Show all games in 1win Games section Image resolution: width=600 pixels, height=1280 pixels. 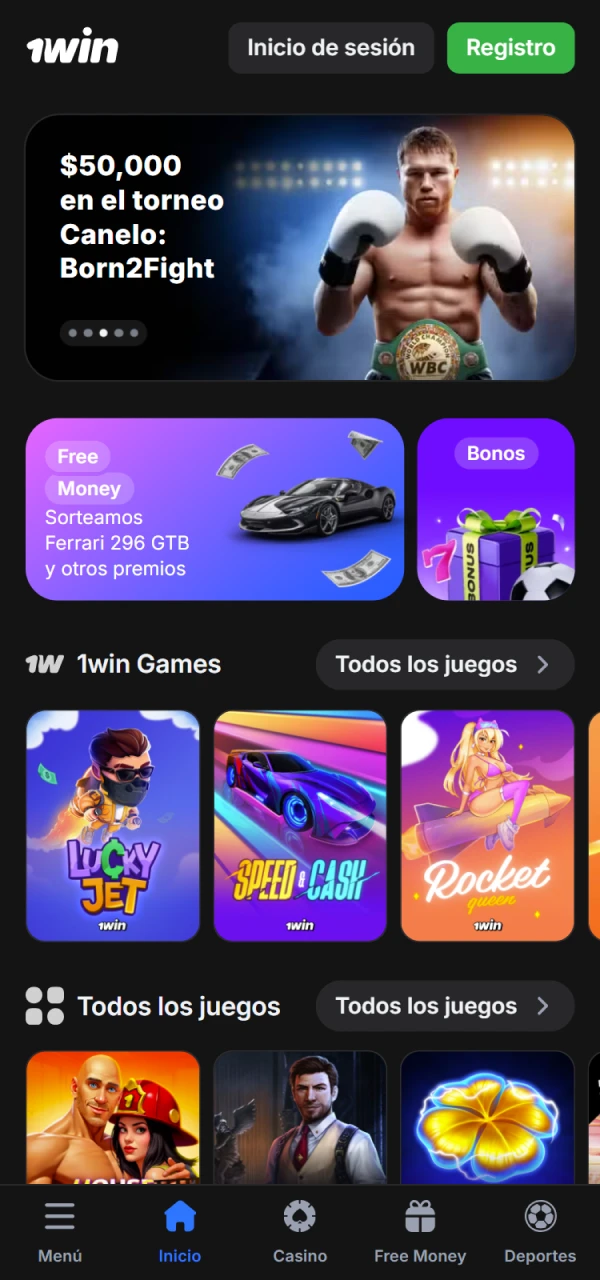click(444, 665)
